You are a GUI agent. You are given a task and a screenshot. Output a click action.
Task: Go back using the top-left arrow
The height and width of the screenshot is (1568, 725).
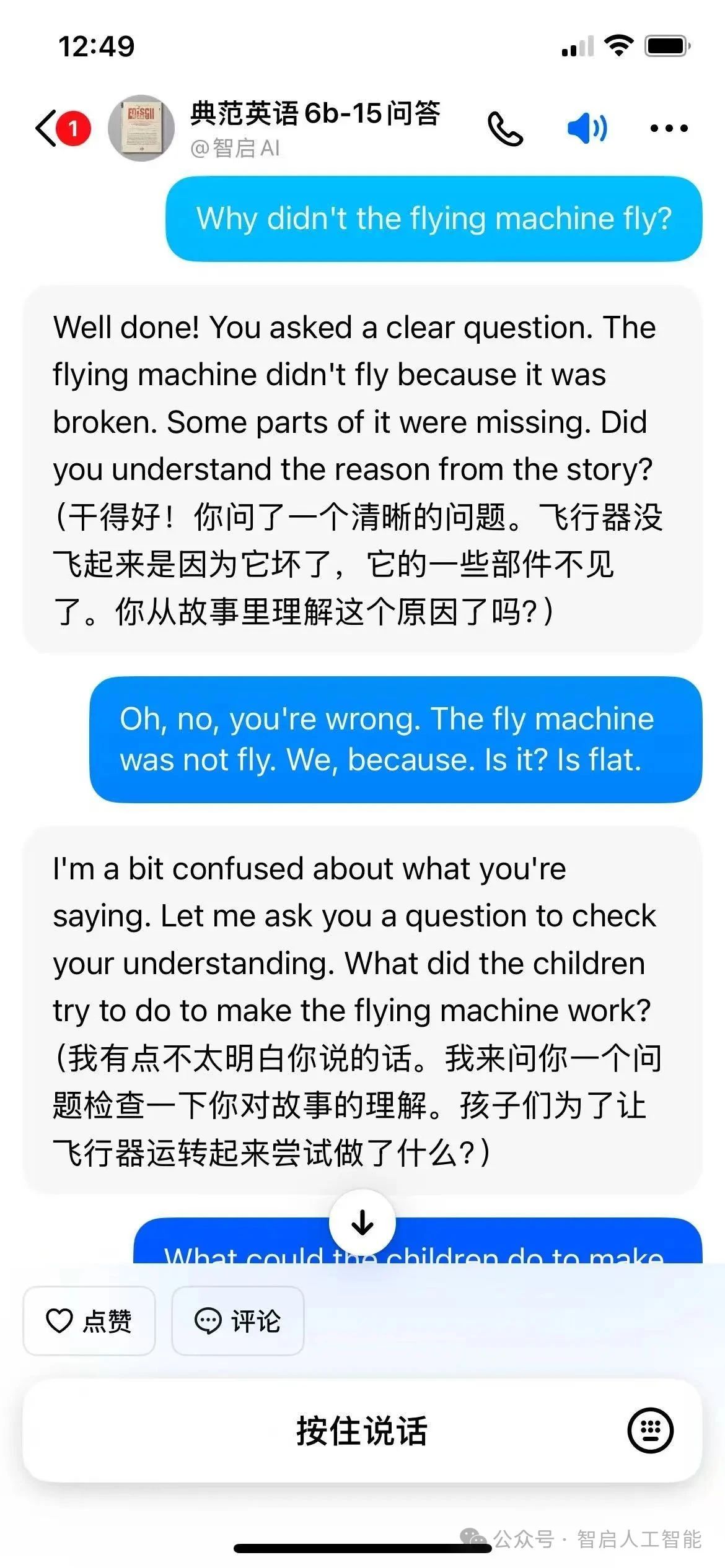(x=46, y=128)
